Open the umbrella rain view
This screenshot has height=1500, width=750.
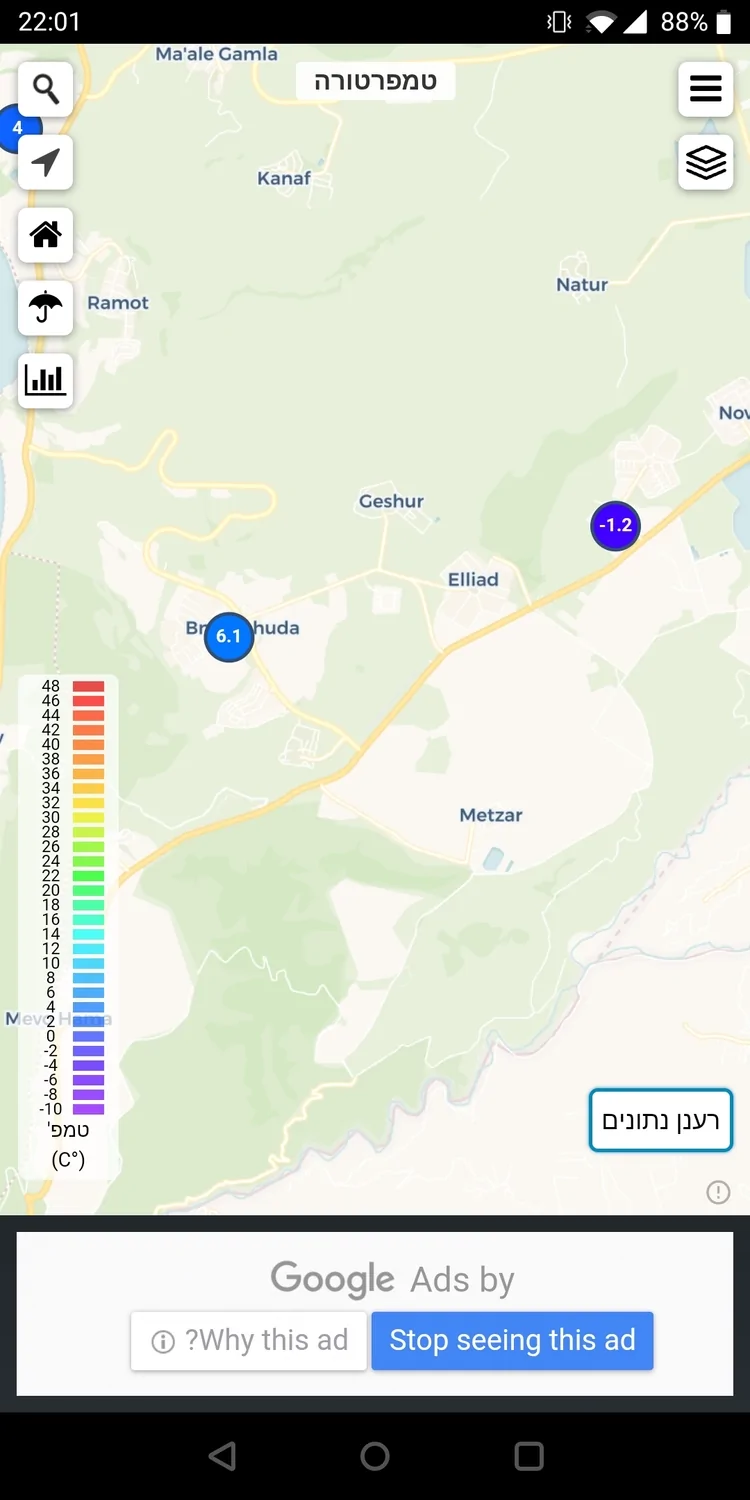click(45, 308)
